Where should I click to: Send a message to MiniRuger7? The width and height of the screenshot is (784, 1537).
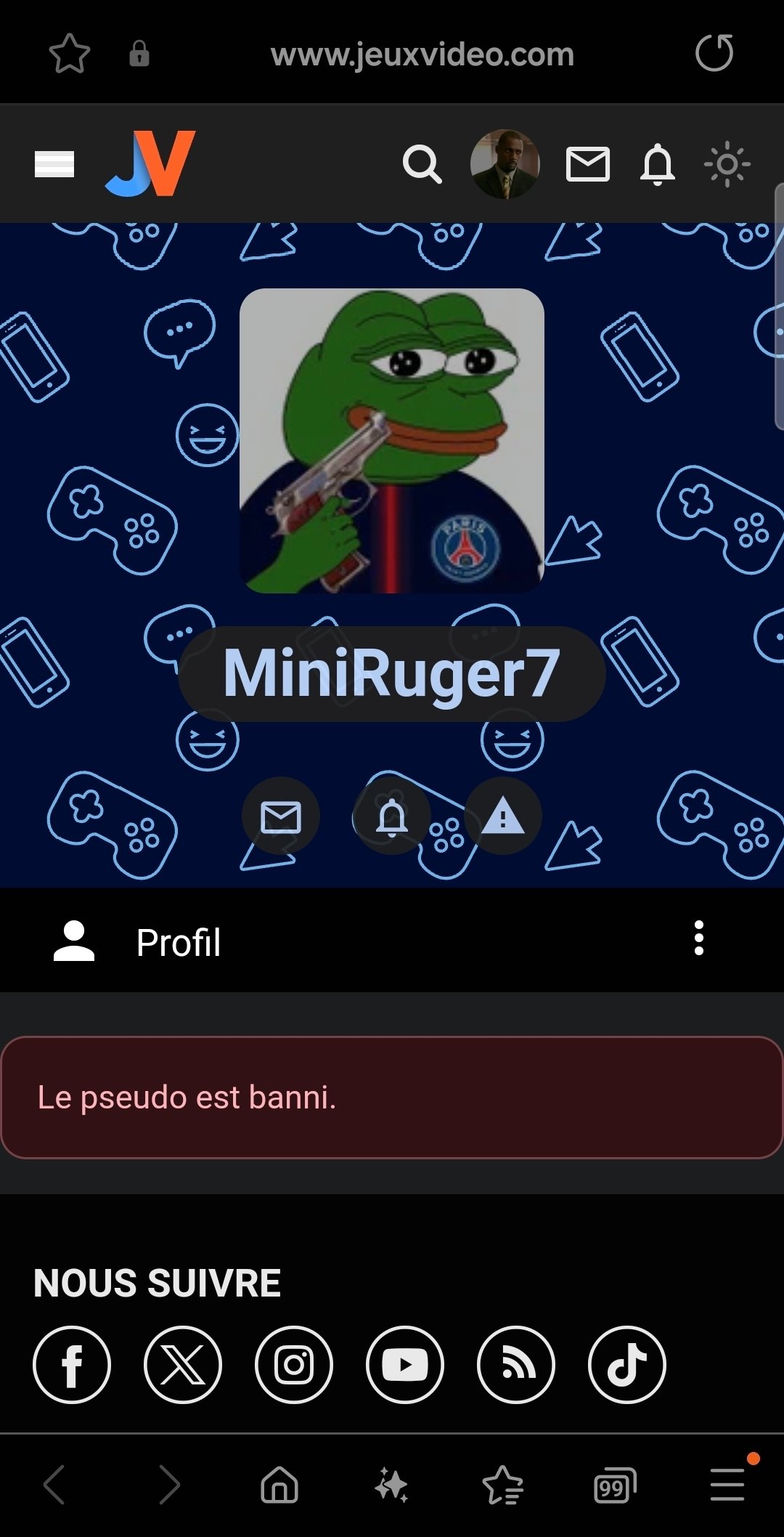point(281,817)
